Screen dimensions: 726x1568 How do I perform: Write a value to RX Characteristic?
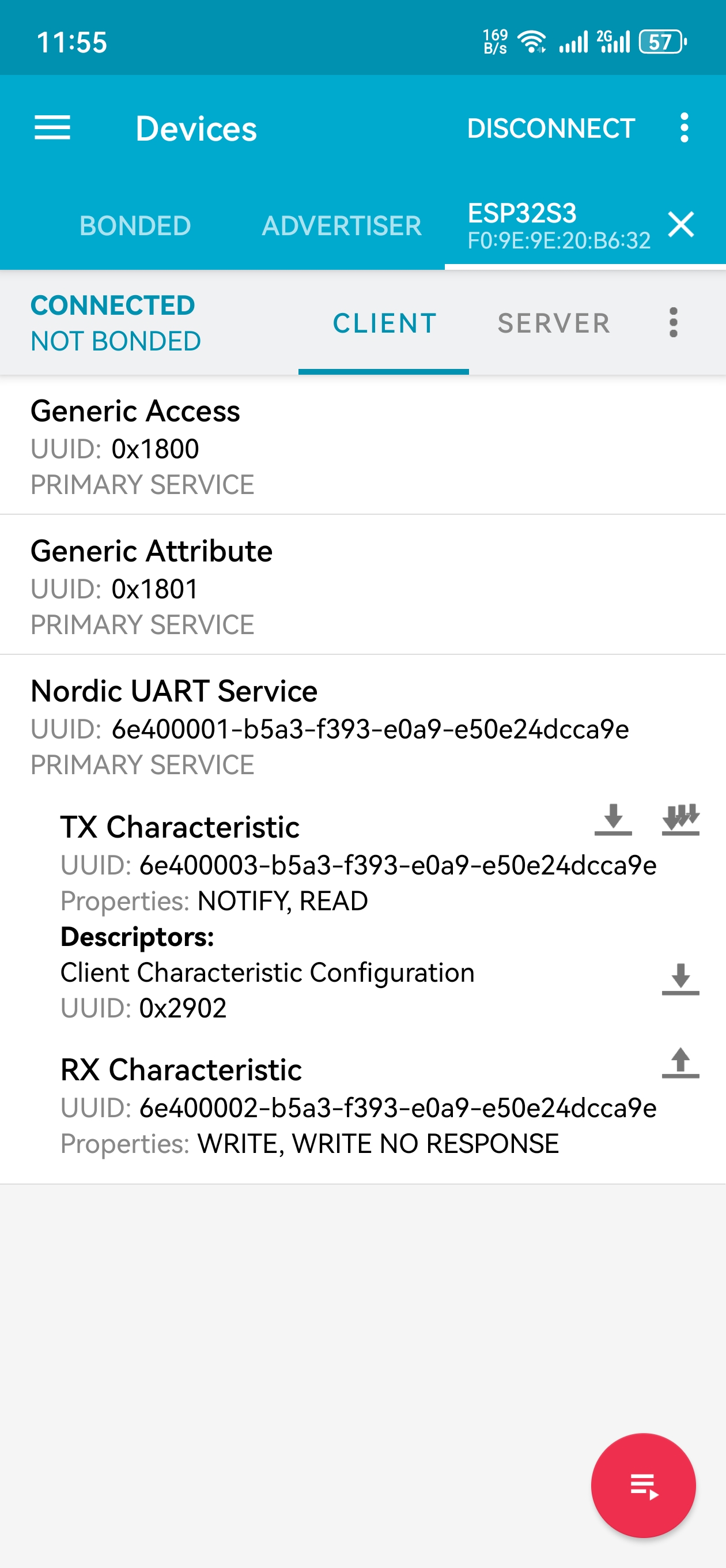(680, 1063)
